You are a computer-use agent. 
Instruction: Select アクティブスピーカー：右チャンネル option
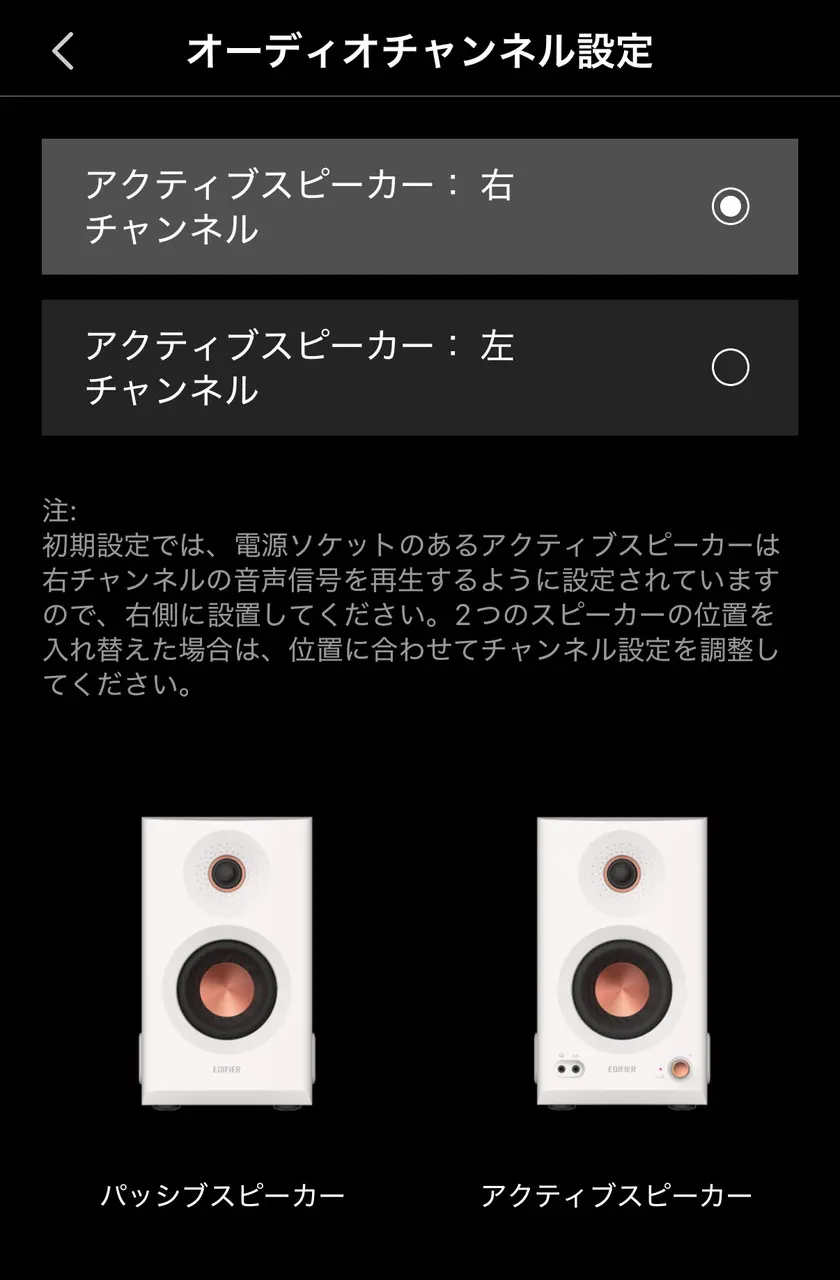[x=419, y=207]
